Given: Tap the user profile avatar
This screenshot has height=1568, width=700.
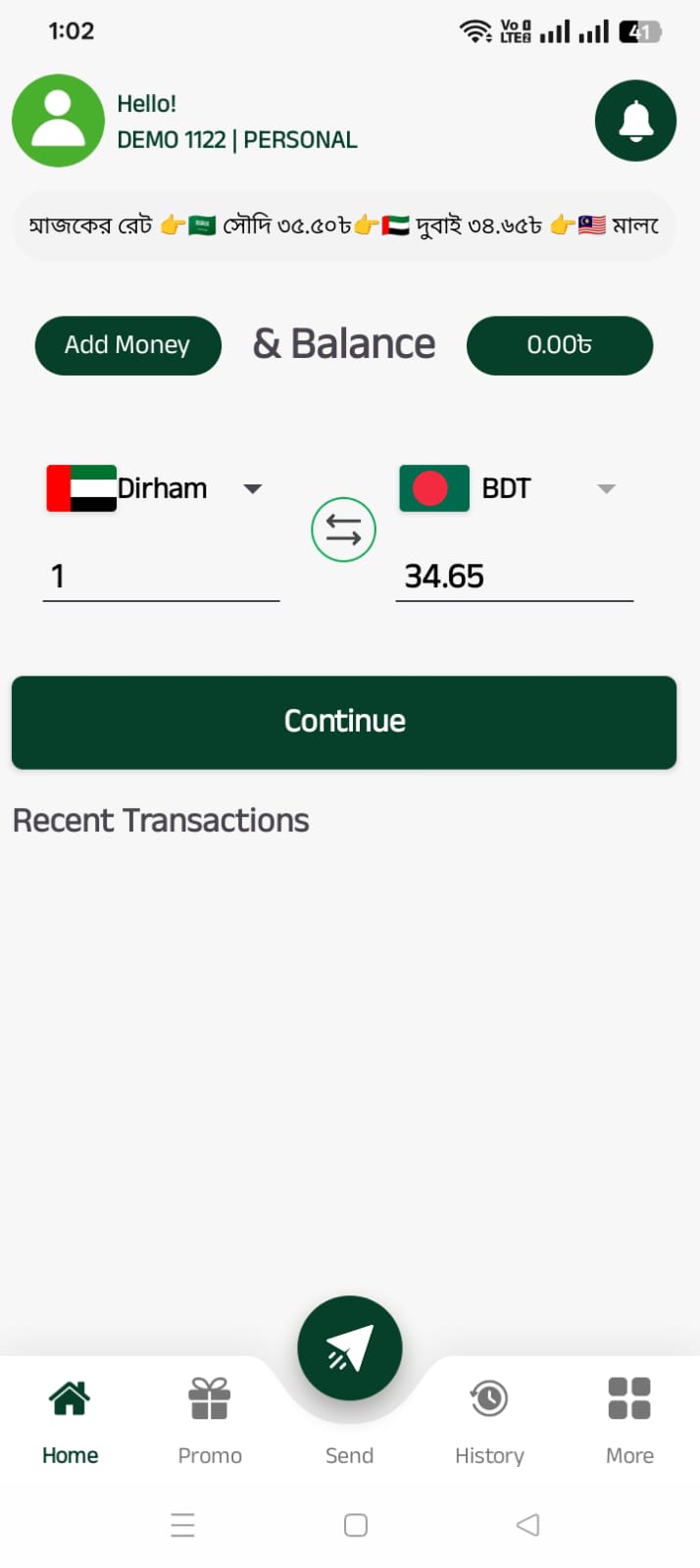Looking at the screenshot, I should click(x=58, y=121).
